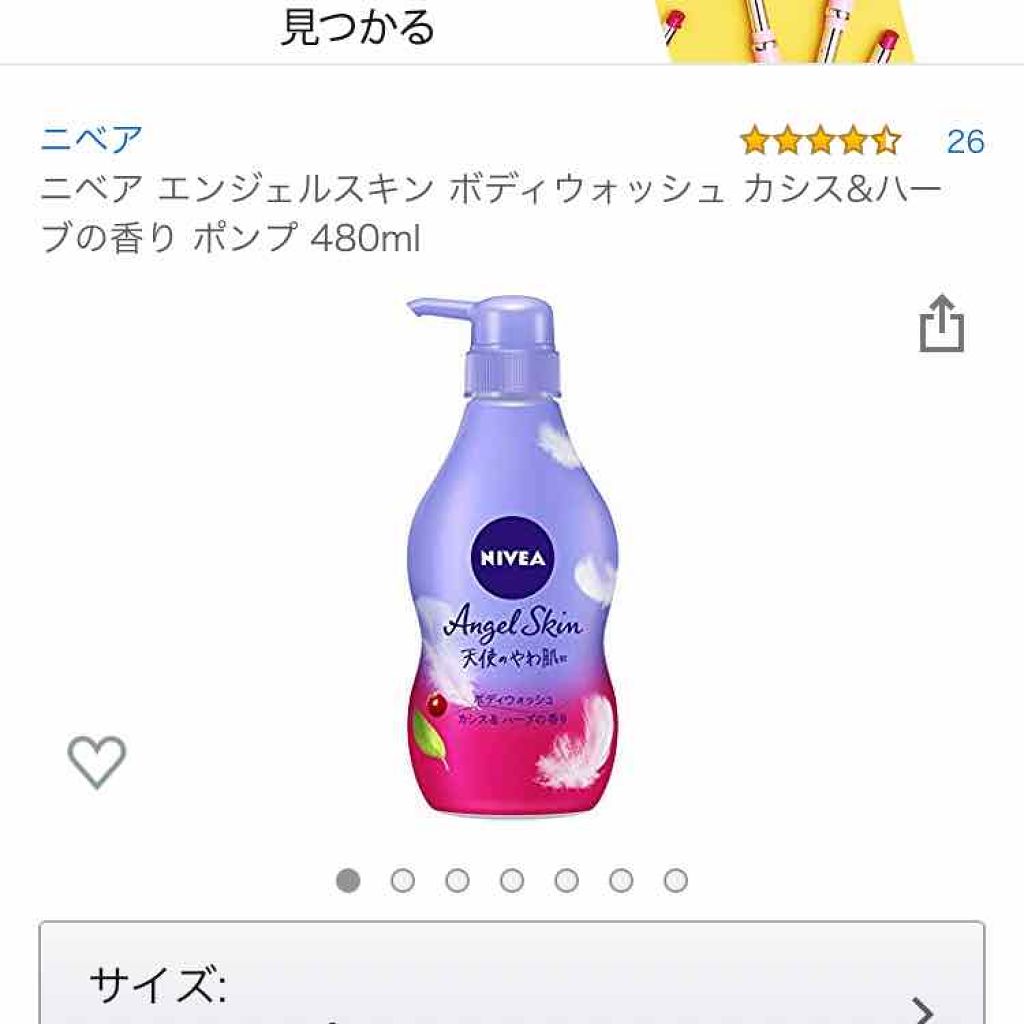The image size is (1024, 1024).
Task: Add product to wish list with heart
Action: [x=97, y=761]
